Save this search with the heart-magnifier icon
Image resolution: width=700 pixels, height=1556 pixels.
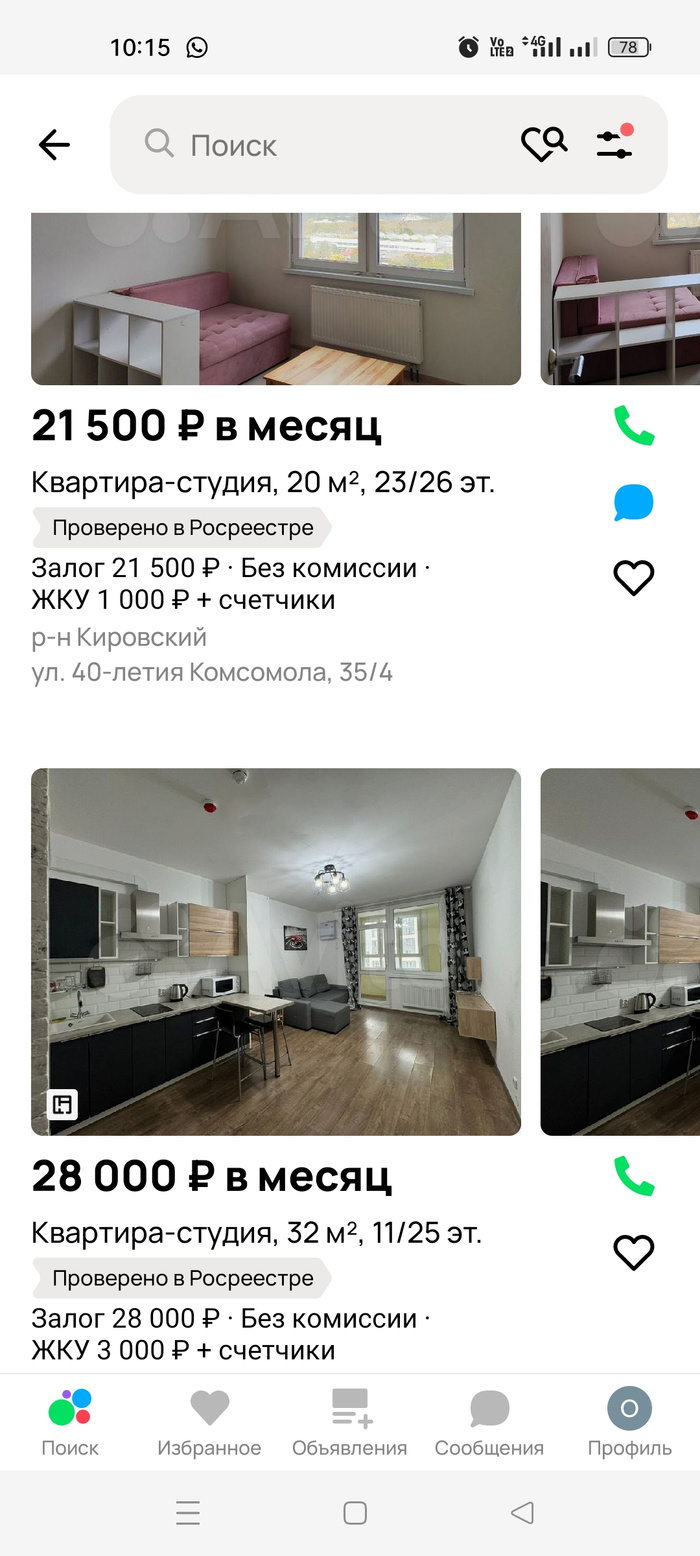click(x=544, y=144)
